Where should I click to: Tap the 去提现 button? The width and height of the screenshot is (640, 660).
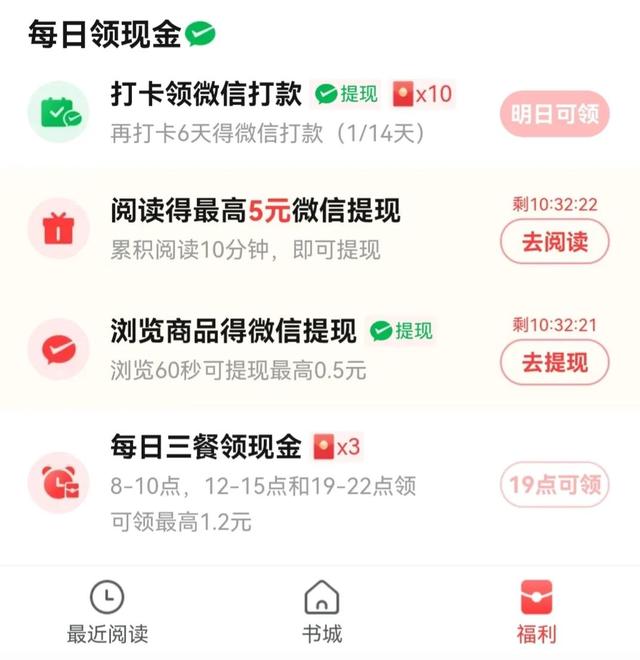point(554,362)
